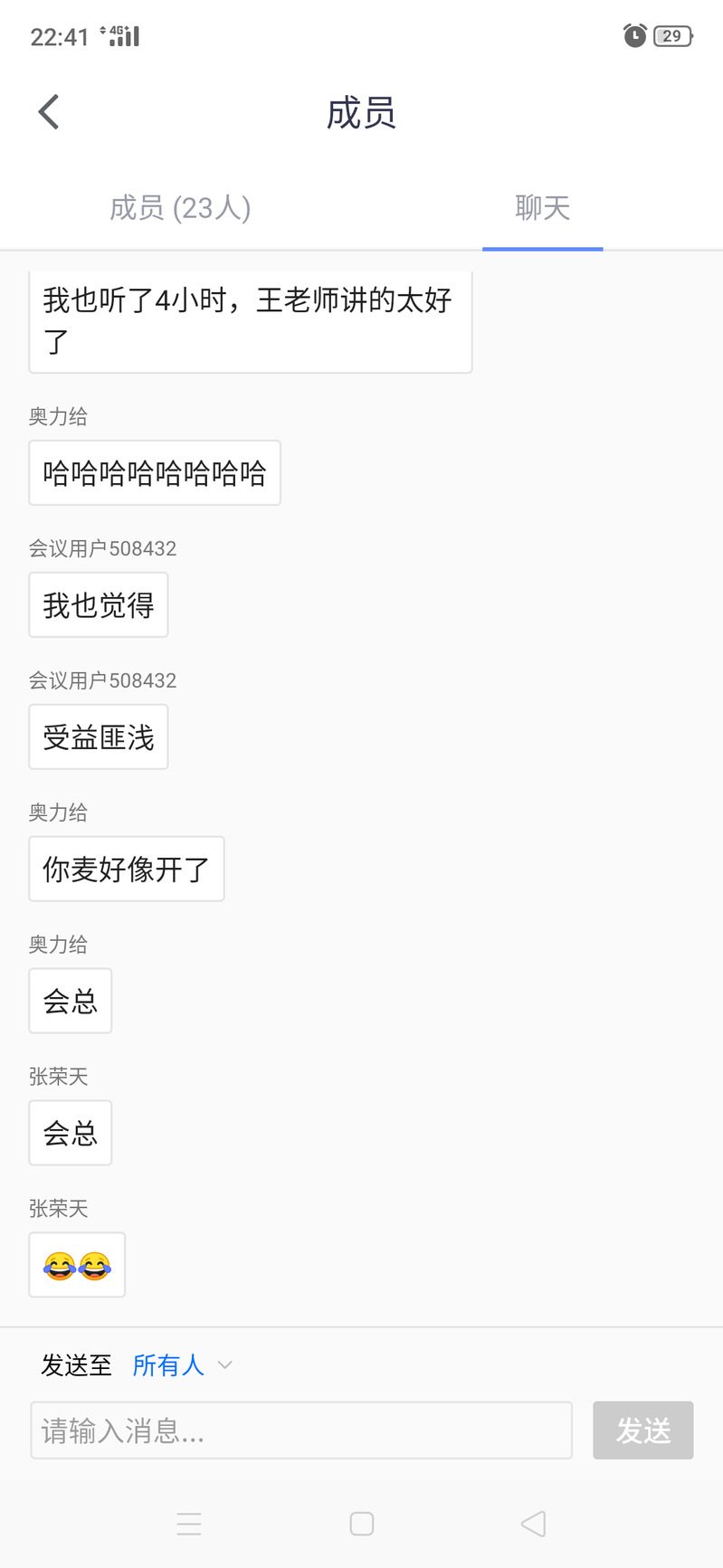This screenshot has height=1568, width=723.
Task: Switch to the 成员 (23人) tab
Action: click(x=180, y=208)
